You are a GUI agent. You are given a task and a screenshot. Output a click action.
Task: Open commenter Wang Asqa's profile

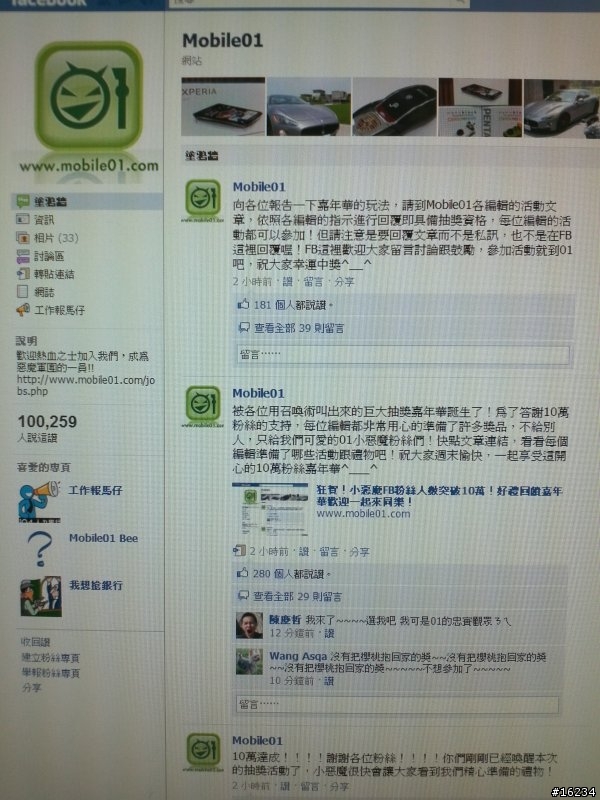pyautogui.click(x=268, y=655)
